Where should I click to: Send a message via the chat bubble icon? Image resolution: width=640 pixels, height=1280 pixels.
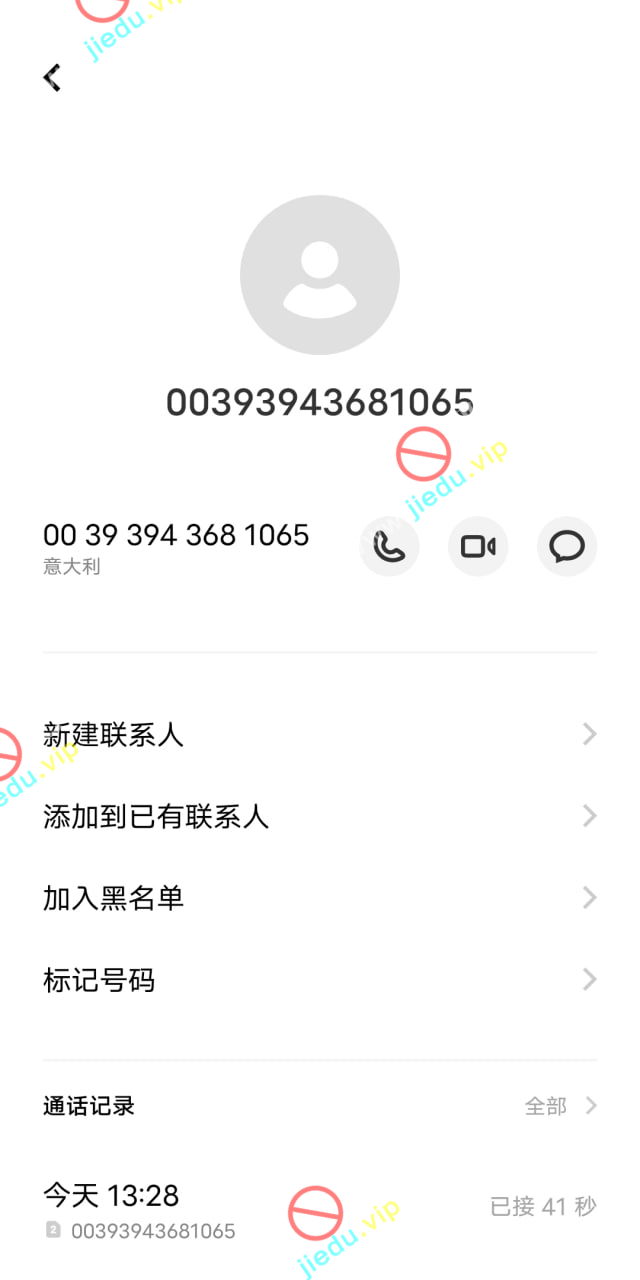click(567, 546)
